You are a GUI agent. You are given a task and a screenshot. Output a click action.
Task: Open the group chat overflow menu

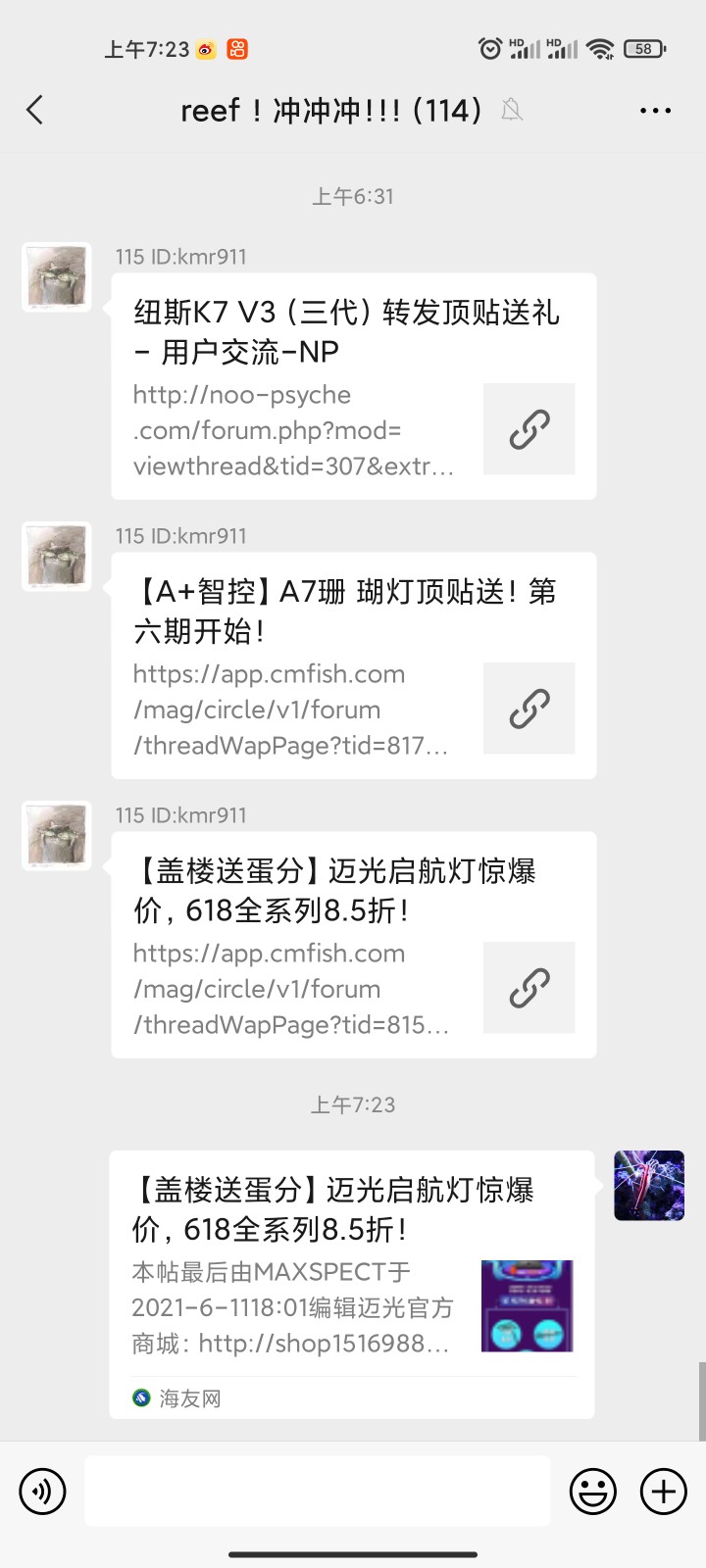(x=655, y=111)
